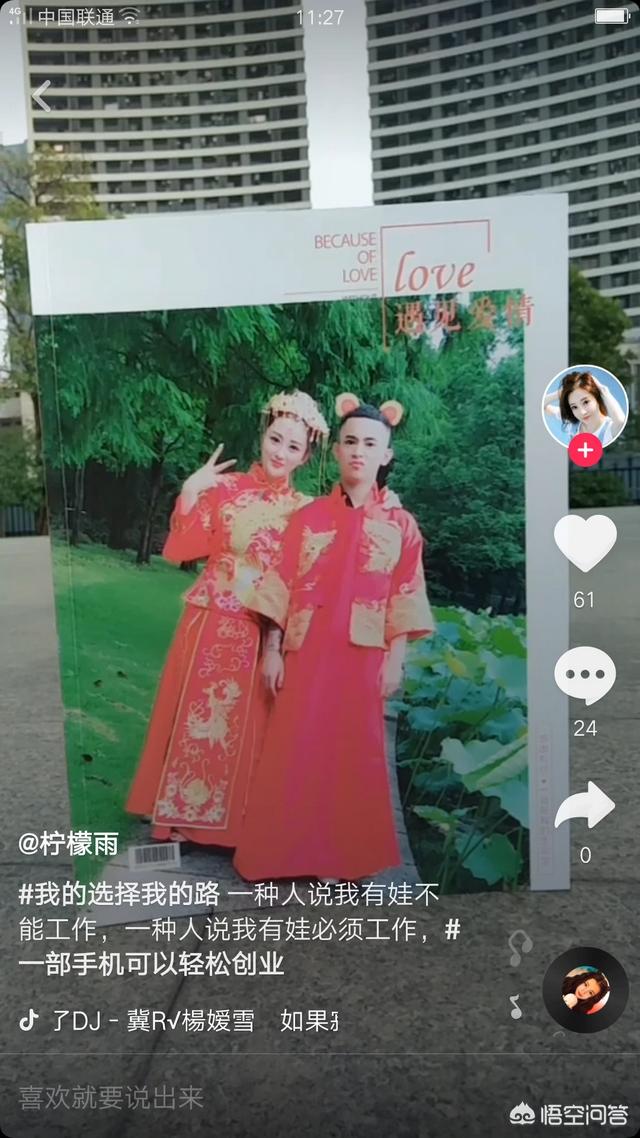Share this video with the arrow icon

coord(585,805)
